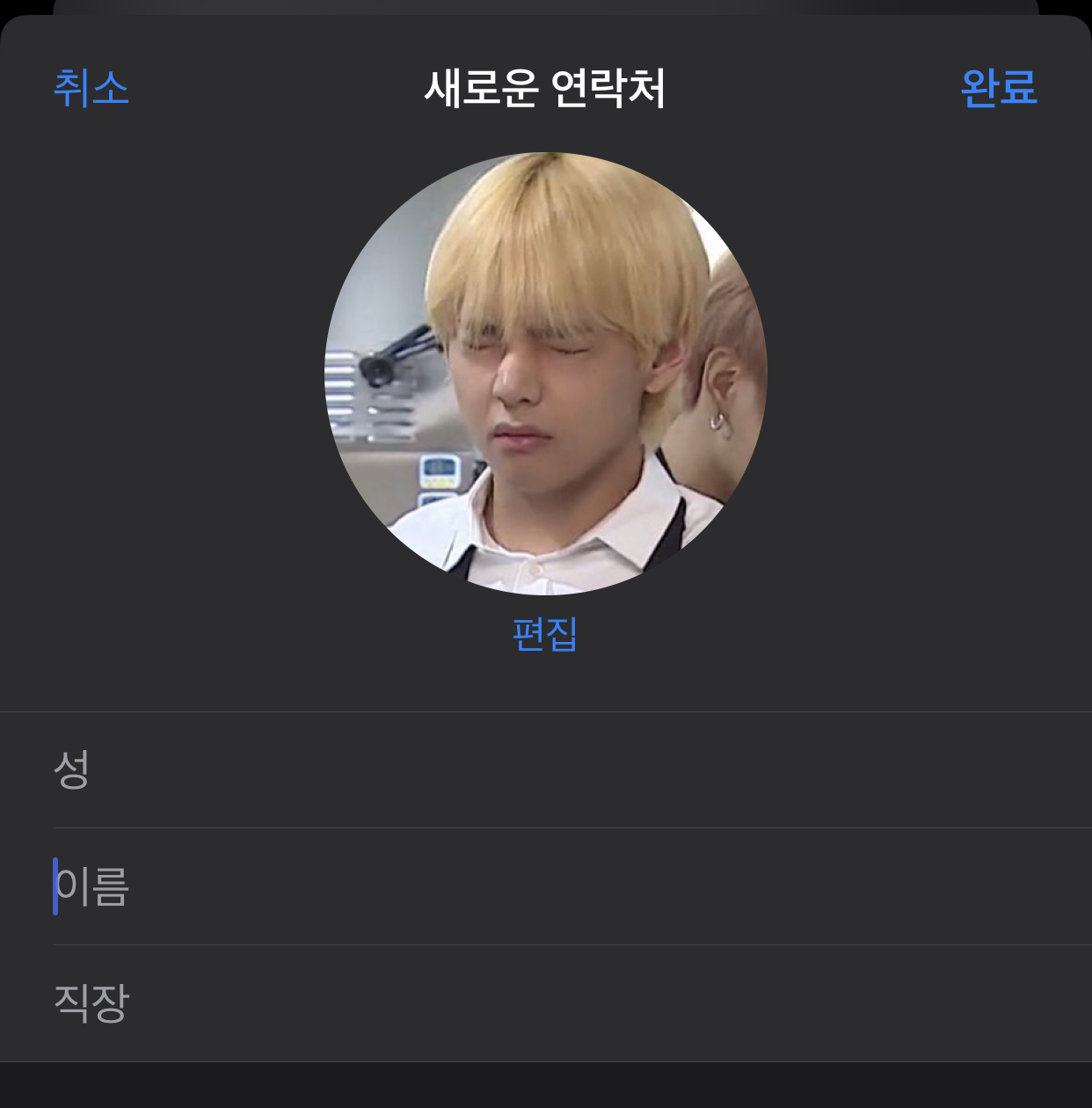Viewport: 1092px width, 1108px height.
Task: Click the 완료 button in the top right
Action: (997, 88)
